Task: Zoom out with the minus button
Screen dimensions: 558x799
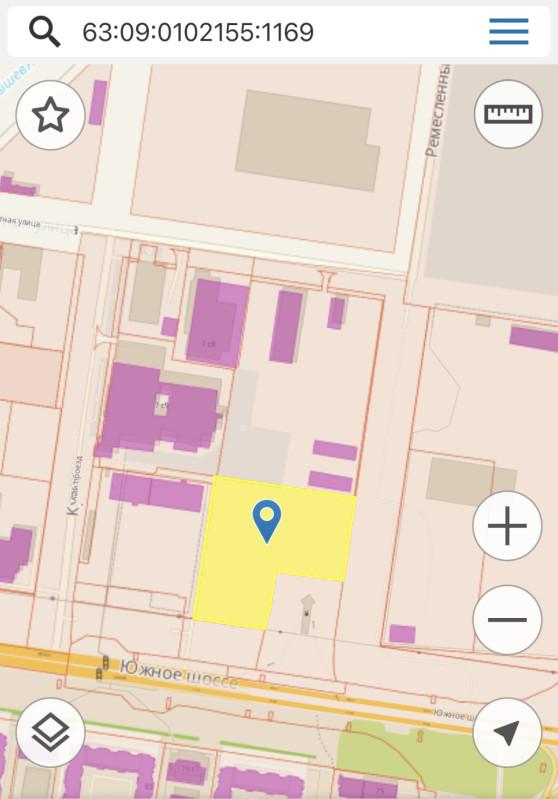Action: 507,620
